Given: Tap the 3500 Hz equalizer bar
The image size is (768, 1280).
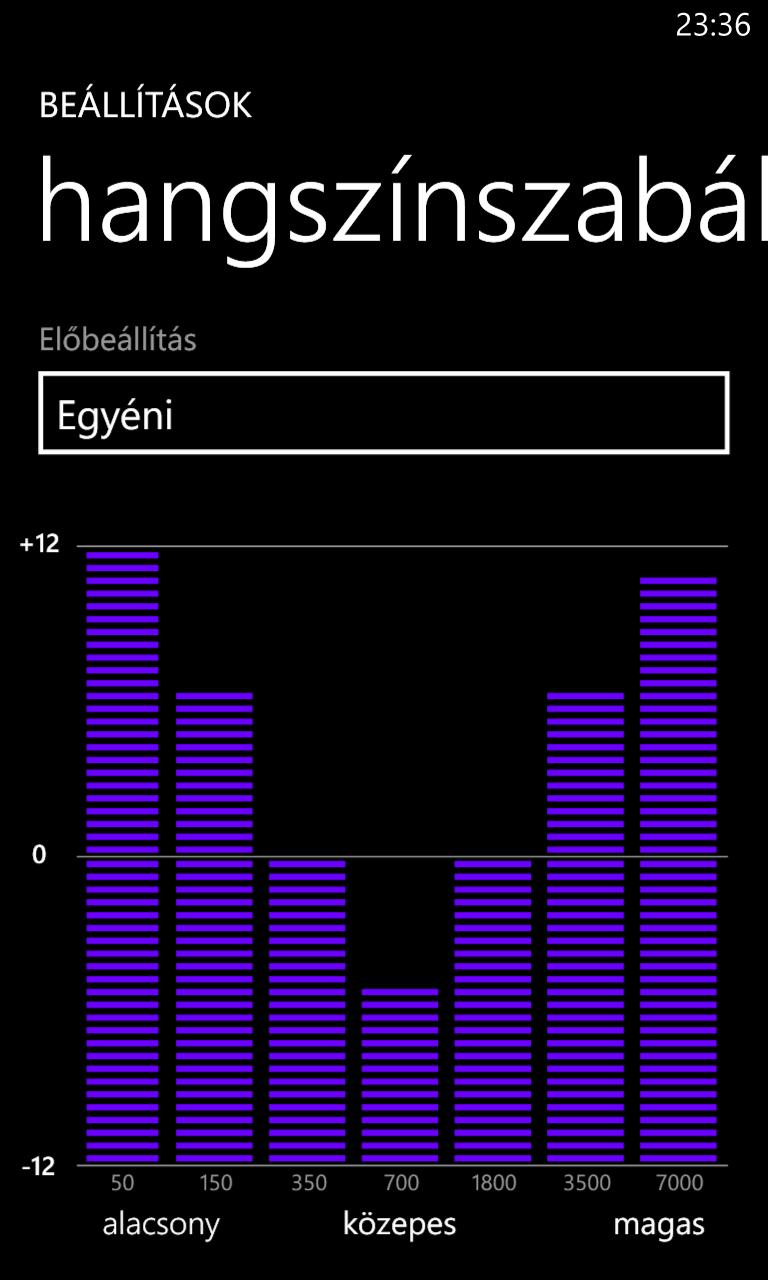Looking at the screenshot, I should tap(585, 927).
